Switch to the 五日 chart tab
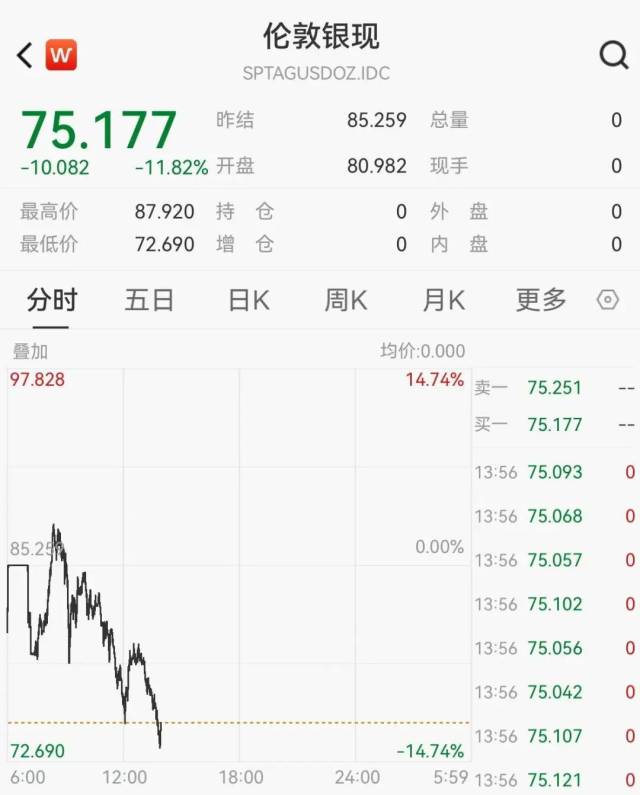Screen dimensions: 640x795 pos(149,300)
